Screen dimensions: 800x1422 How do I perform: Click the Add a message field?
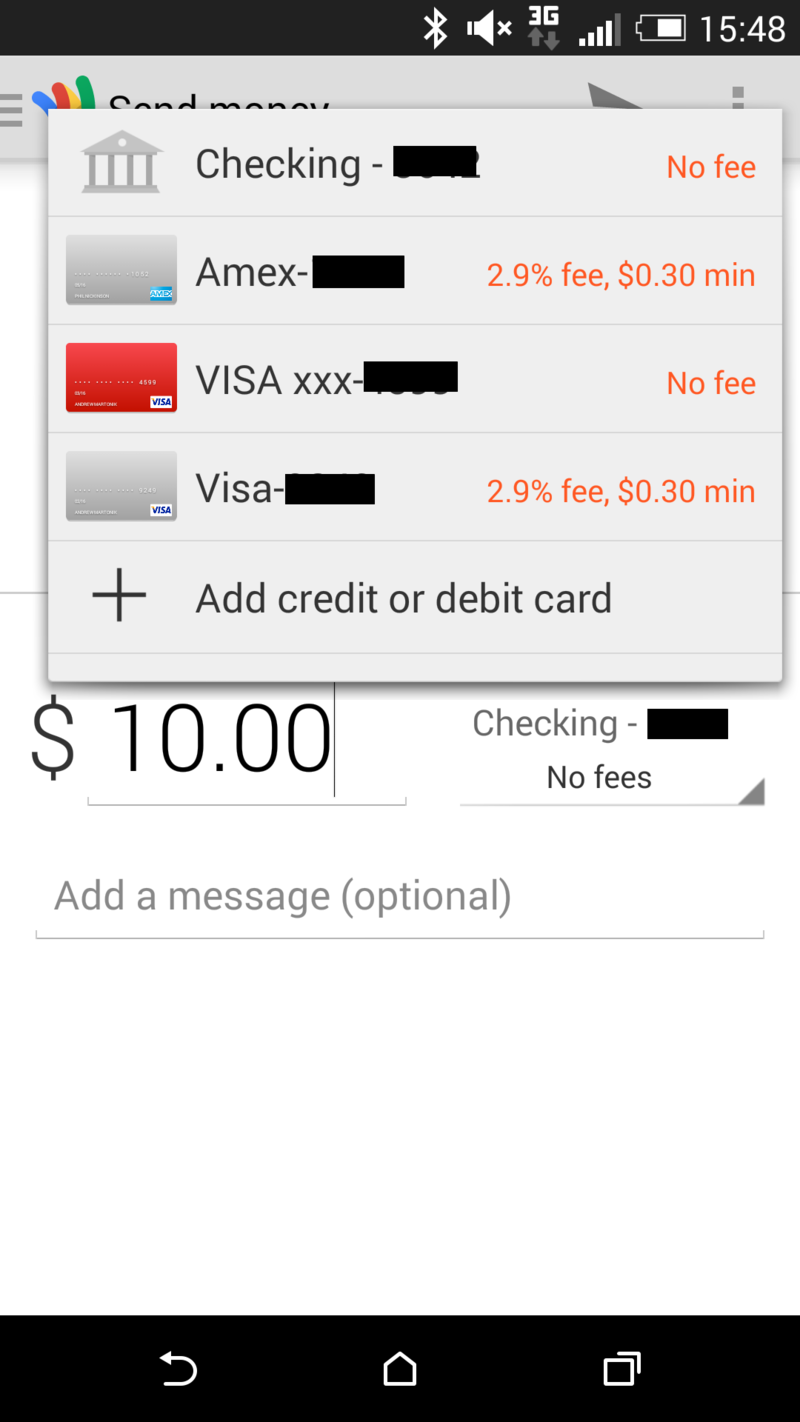click(x=283, y=896)
